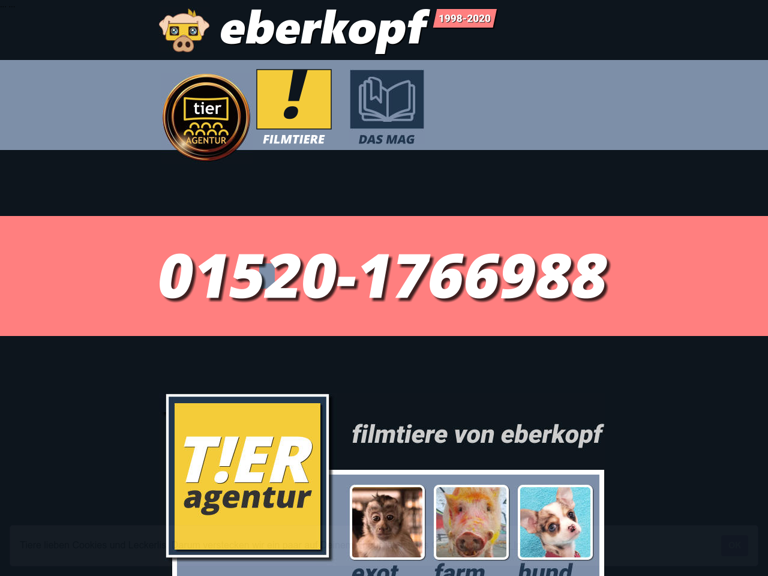Image resolution: width=768 pixels, height=576 pixels.
Task: Open the farm animals piglet tile
Action: click(x=471, y=522)
